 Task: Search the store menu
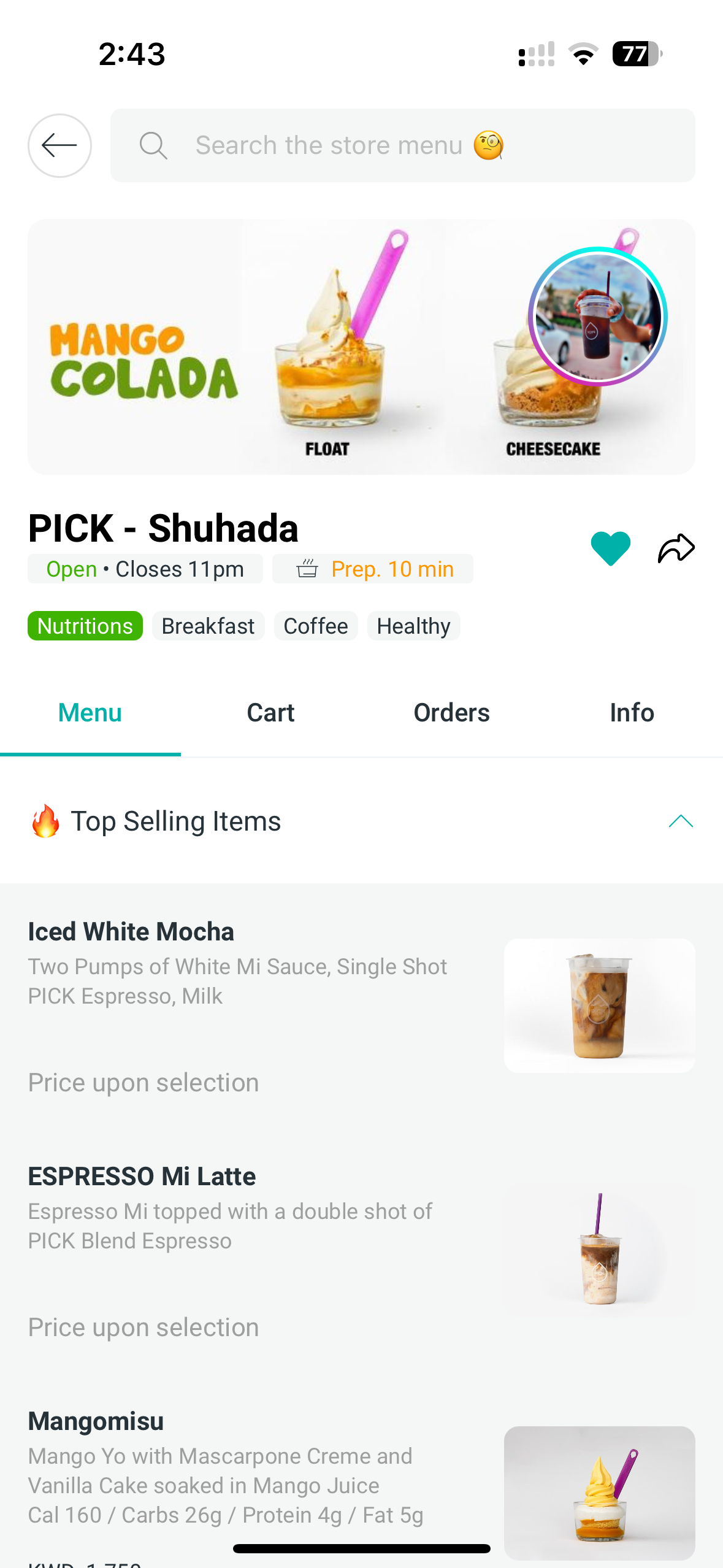click(402, 145)
